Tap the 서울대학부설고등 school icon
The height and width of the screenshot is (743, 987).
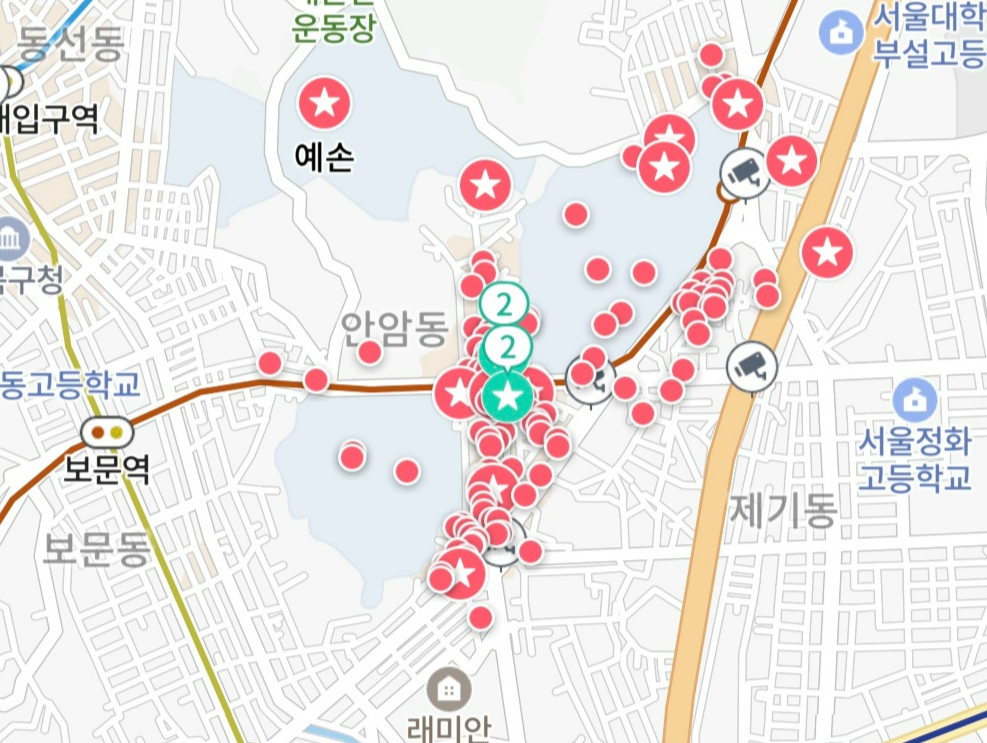841,31
